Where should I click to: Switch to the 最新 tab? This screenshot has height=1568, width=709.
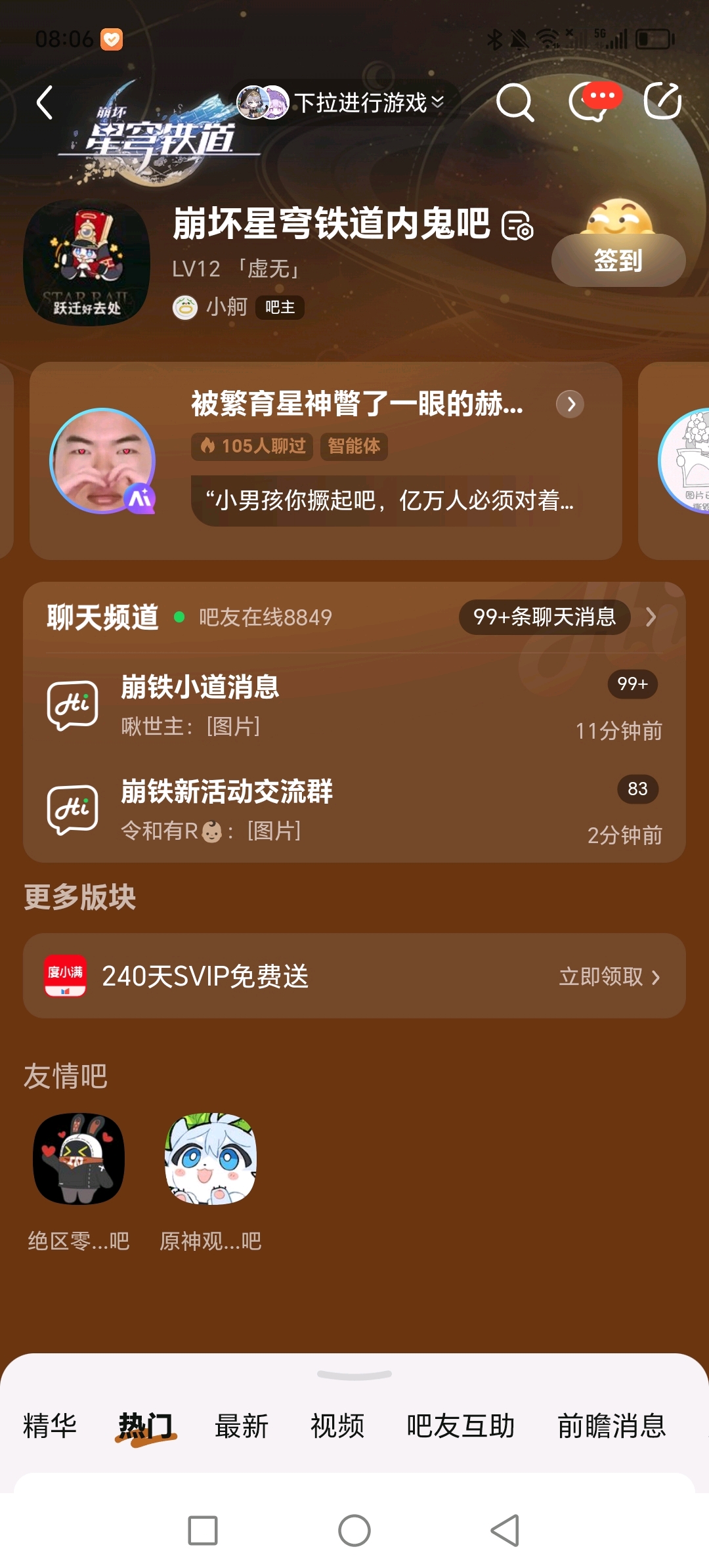coord(242,1426)
